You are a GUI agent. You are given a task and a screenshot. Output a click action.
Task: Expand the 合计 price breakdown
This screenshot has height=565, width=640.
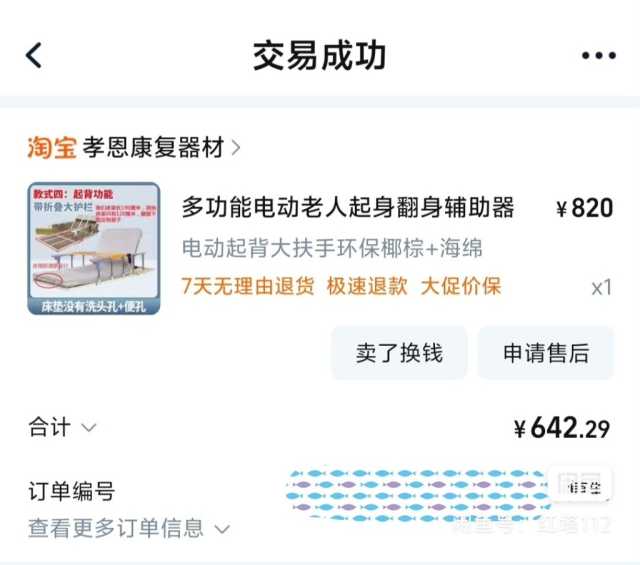(64, 428)
